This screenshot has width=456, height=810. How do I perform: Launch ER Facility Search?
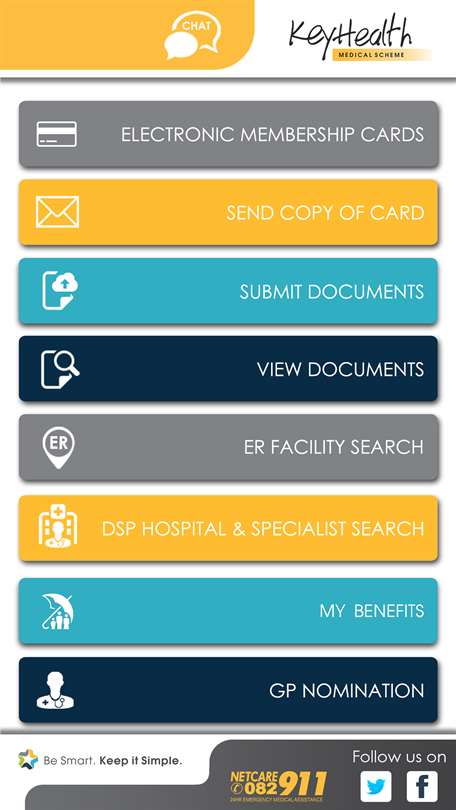228,447
